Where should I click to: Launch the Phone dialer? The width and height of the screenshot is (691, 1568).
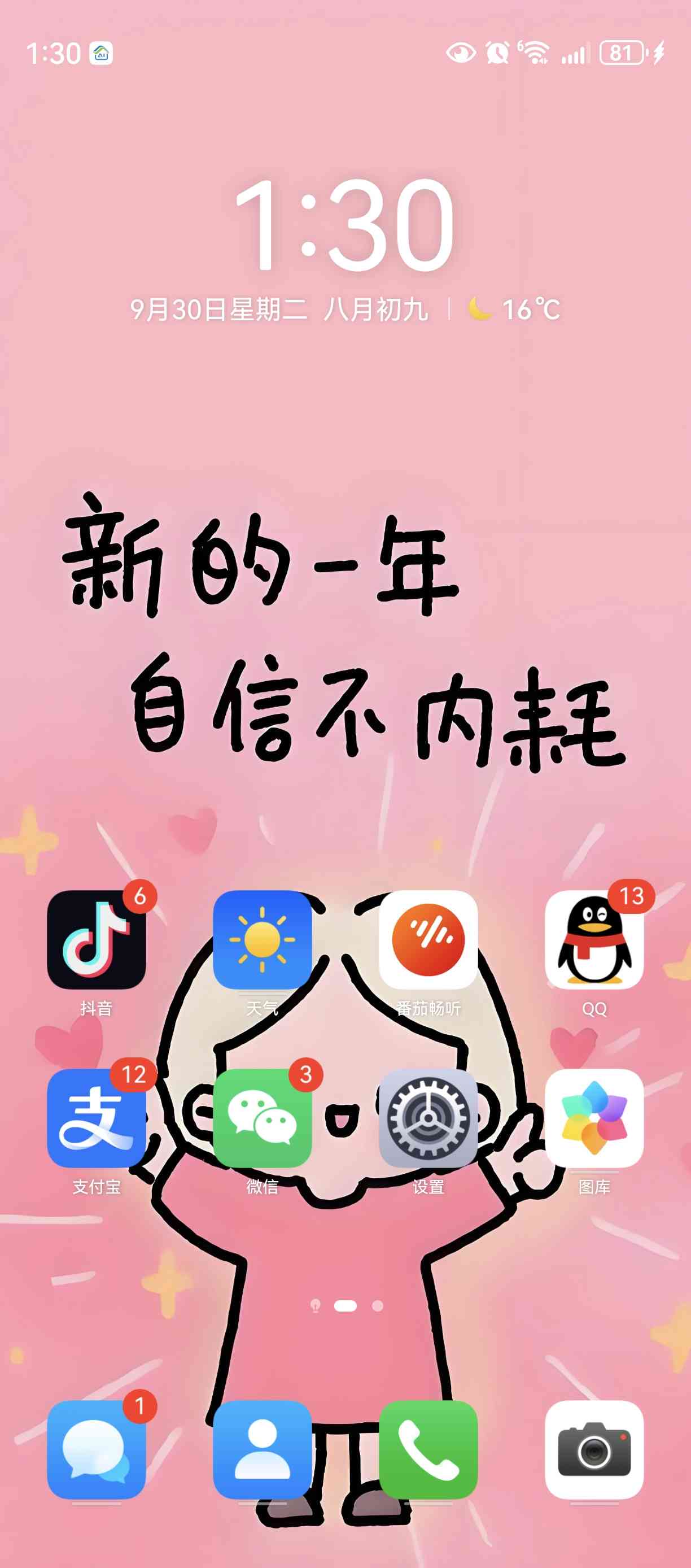coord(428,1449)
